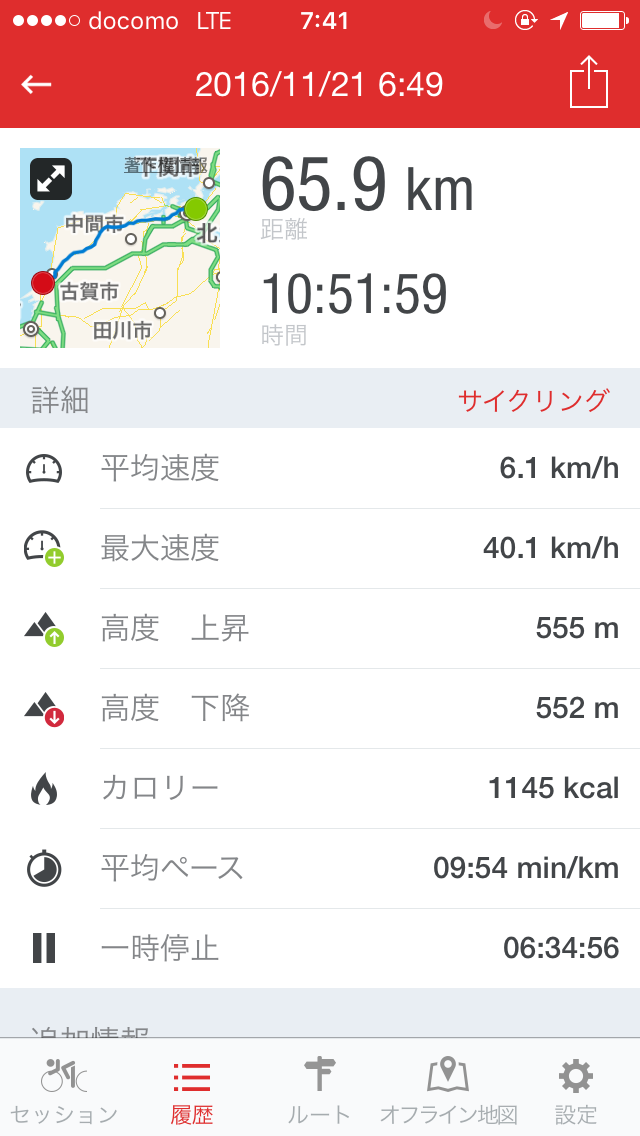This screenshot has height=1136, width=640.
Task: Open the ルート tab
Action: coord(319,1090)
